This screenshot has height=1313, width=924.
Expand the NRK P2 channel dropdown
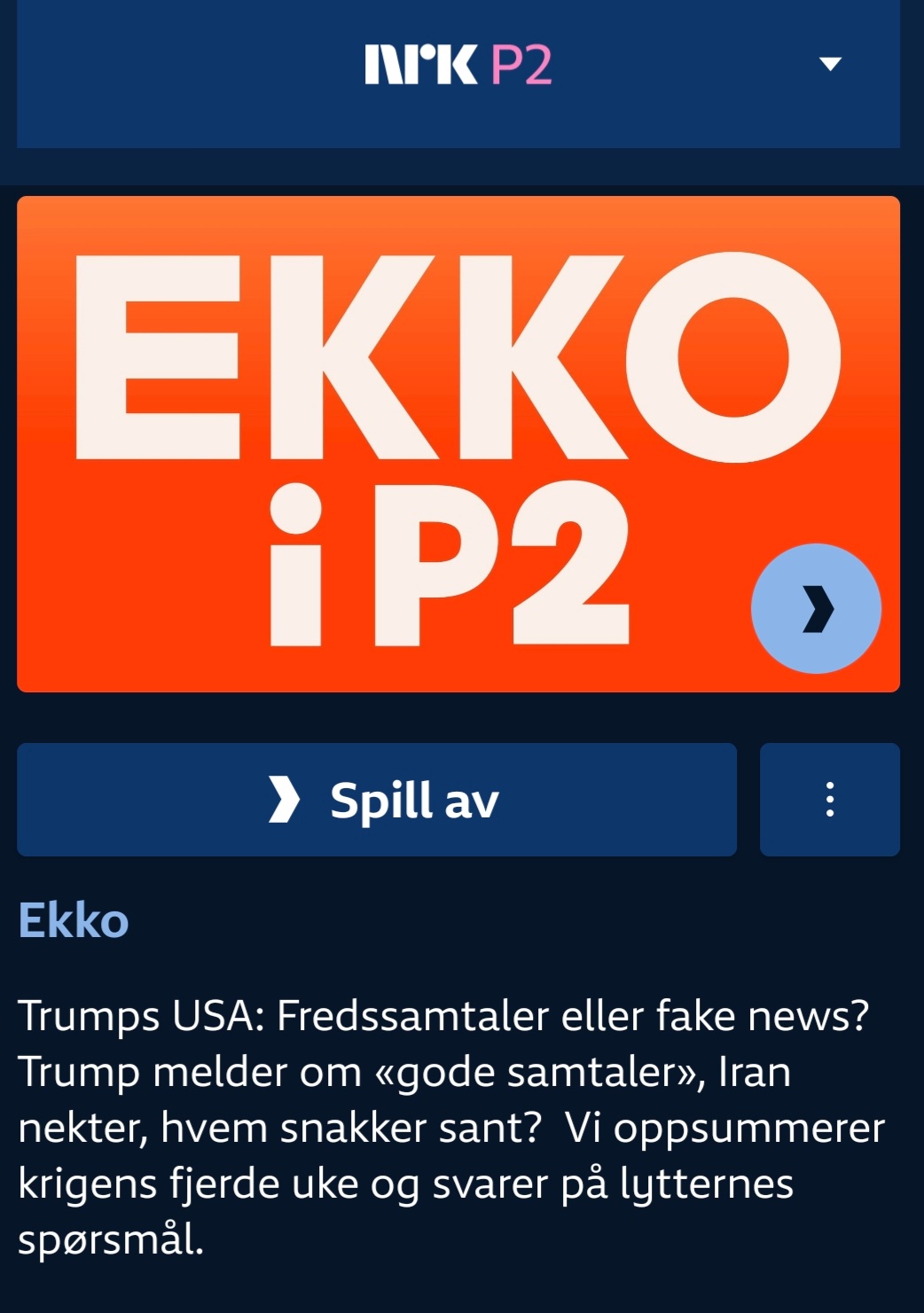[x=829, y=64]
